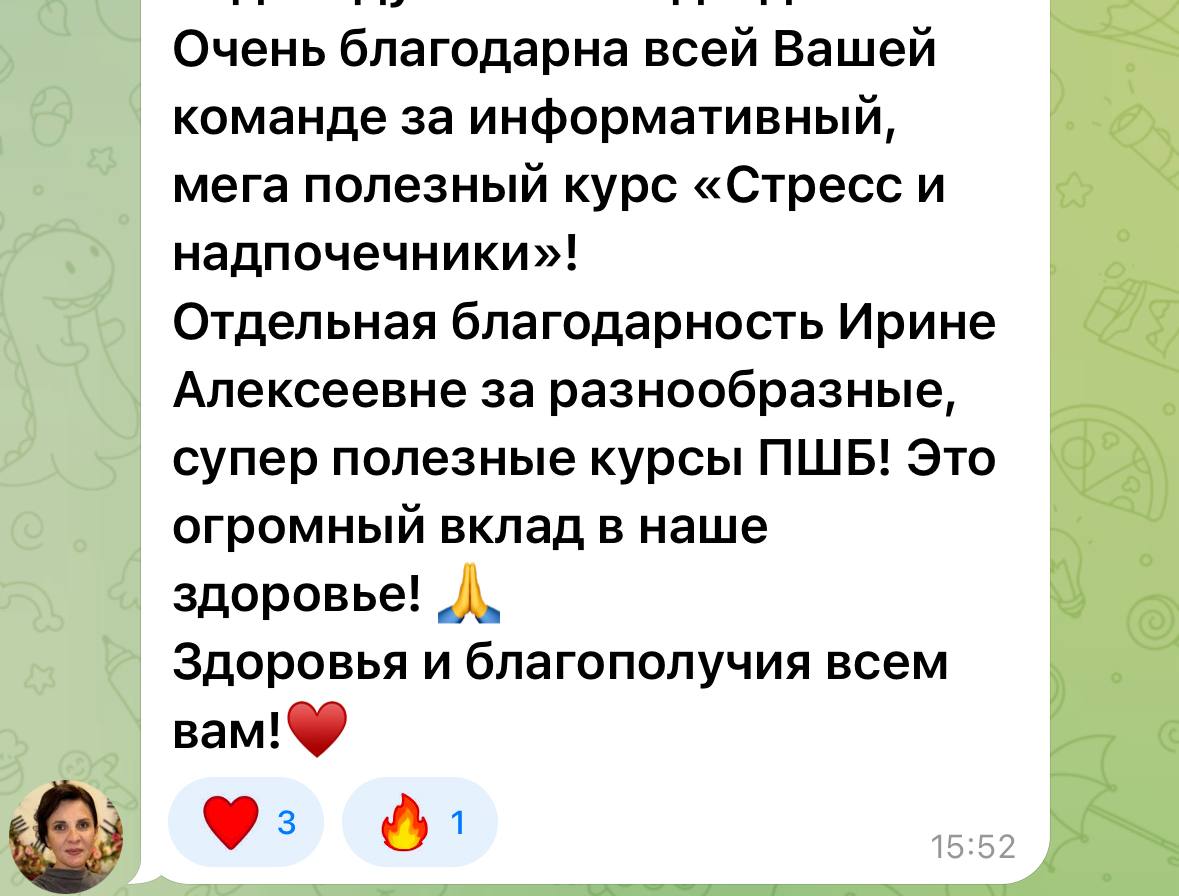Tap the heart reaction with 3 likes
The height and width of the screenshot is (896, 1179).
click(x=246, y=822)
